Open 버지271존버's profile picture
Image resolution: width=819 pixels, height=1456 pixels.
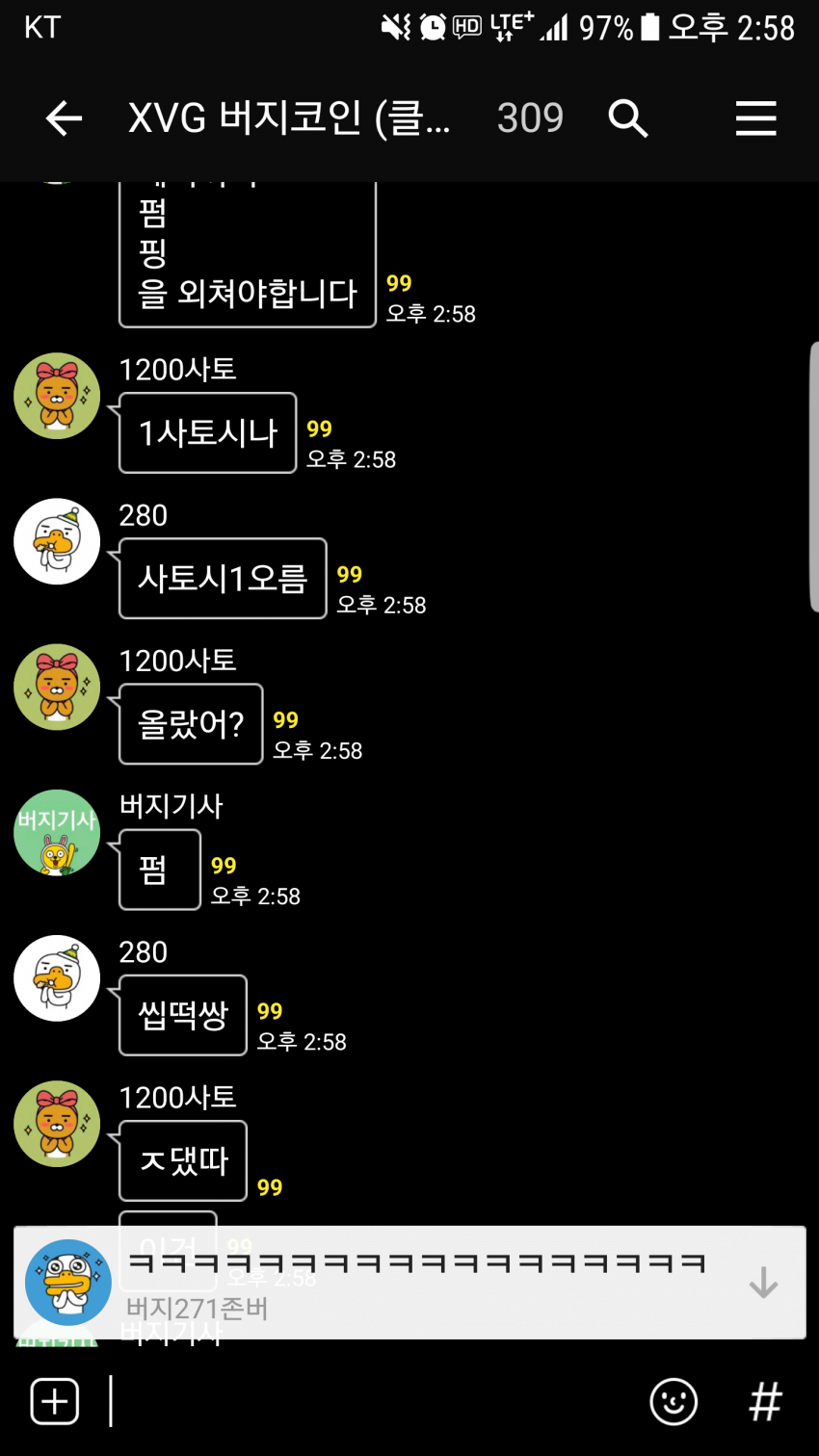coord(68,1281)
